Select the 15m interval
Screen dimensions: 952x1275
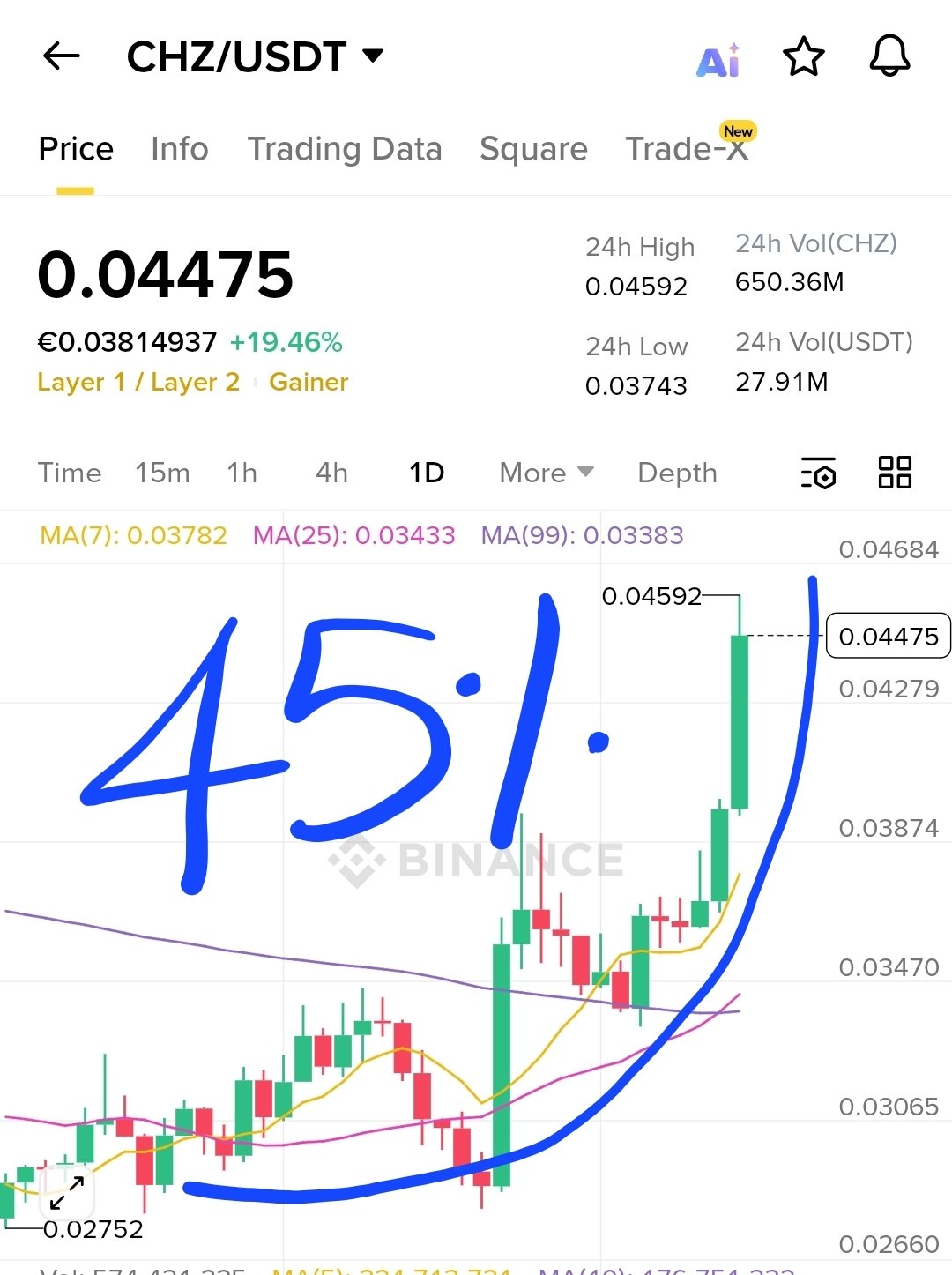click(162, 473)
